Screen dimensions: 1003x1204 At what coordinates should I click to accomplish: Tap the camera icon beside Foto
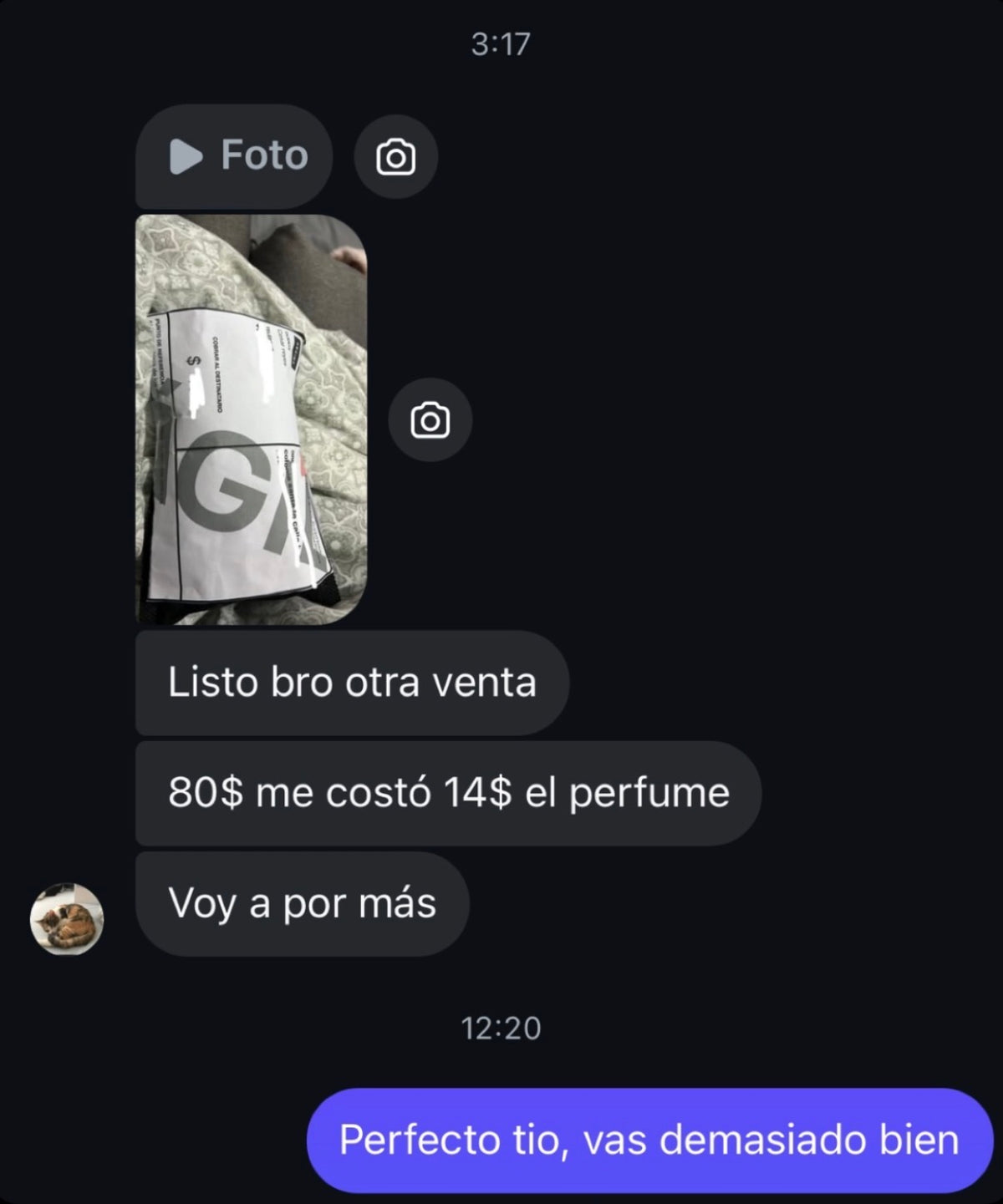pos(396,156)
